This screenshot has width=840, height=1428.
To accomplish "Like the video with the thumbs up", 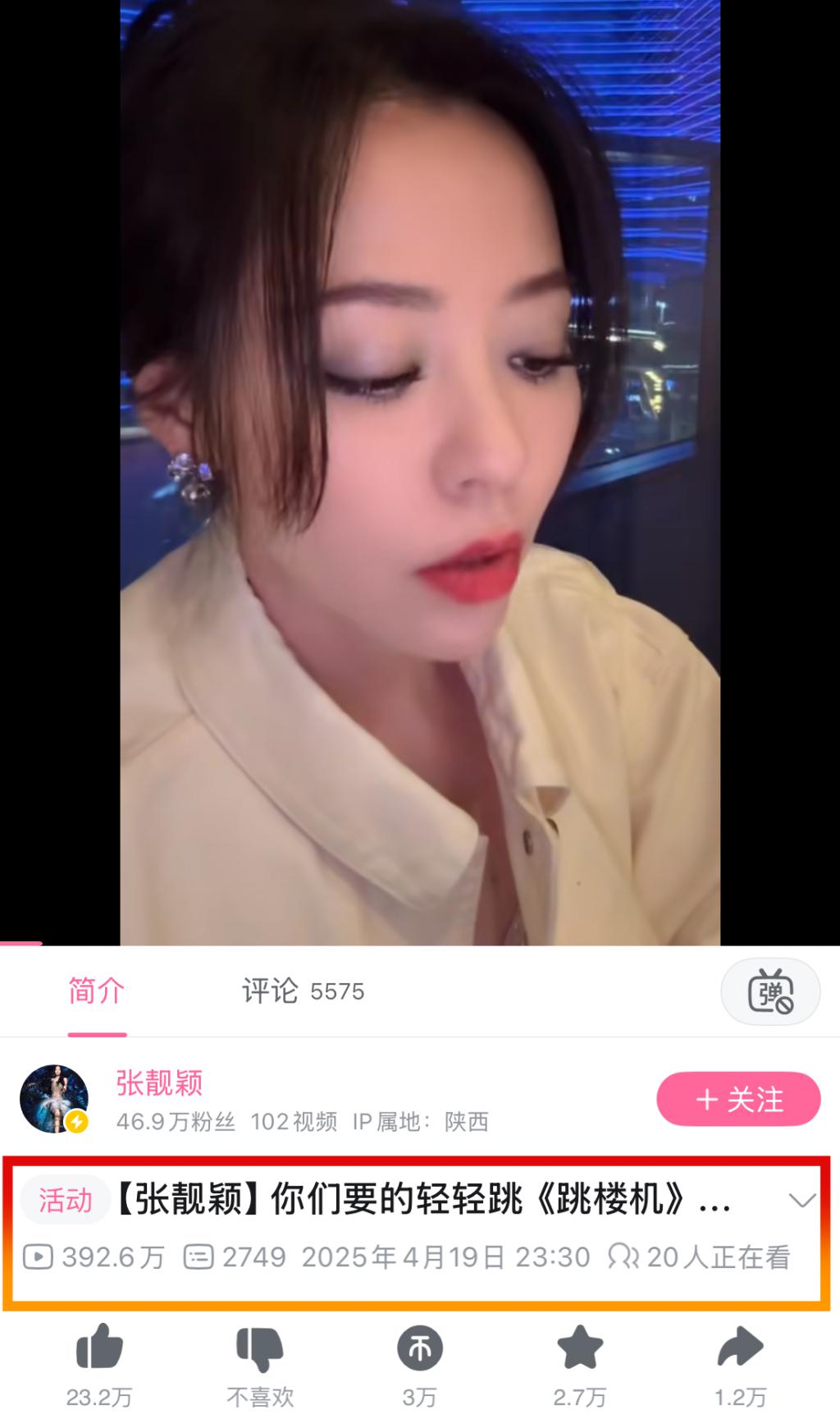I will pyautogui.click(x=99, y=1348).
